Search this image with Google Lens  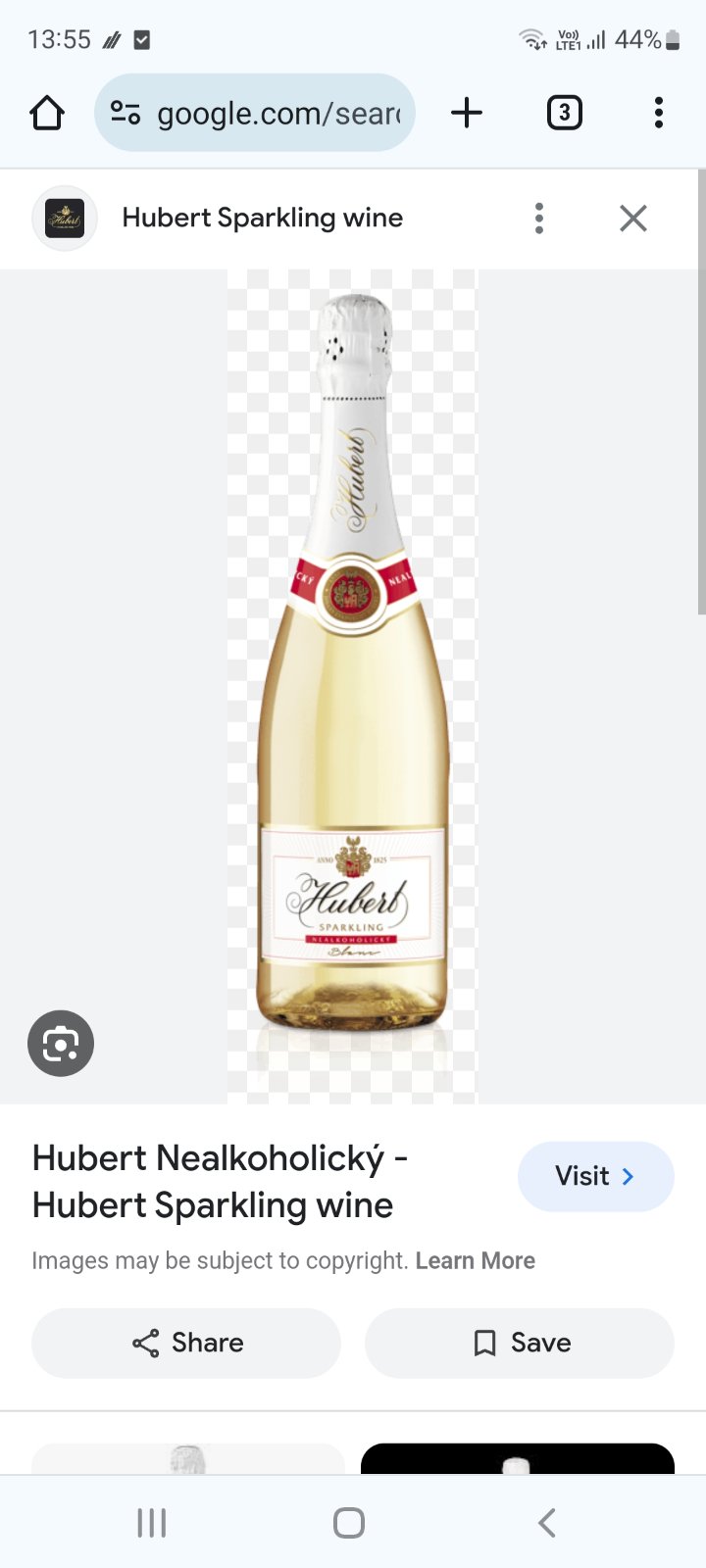click(x=61, y=1044)
